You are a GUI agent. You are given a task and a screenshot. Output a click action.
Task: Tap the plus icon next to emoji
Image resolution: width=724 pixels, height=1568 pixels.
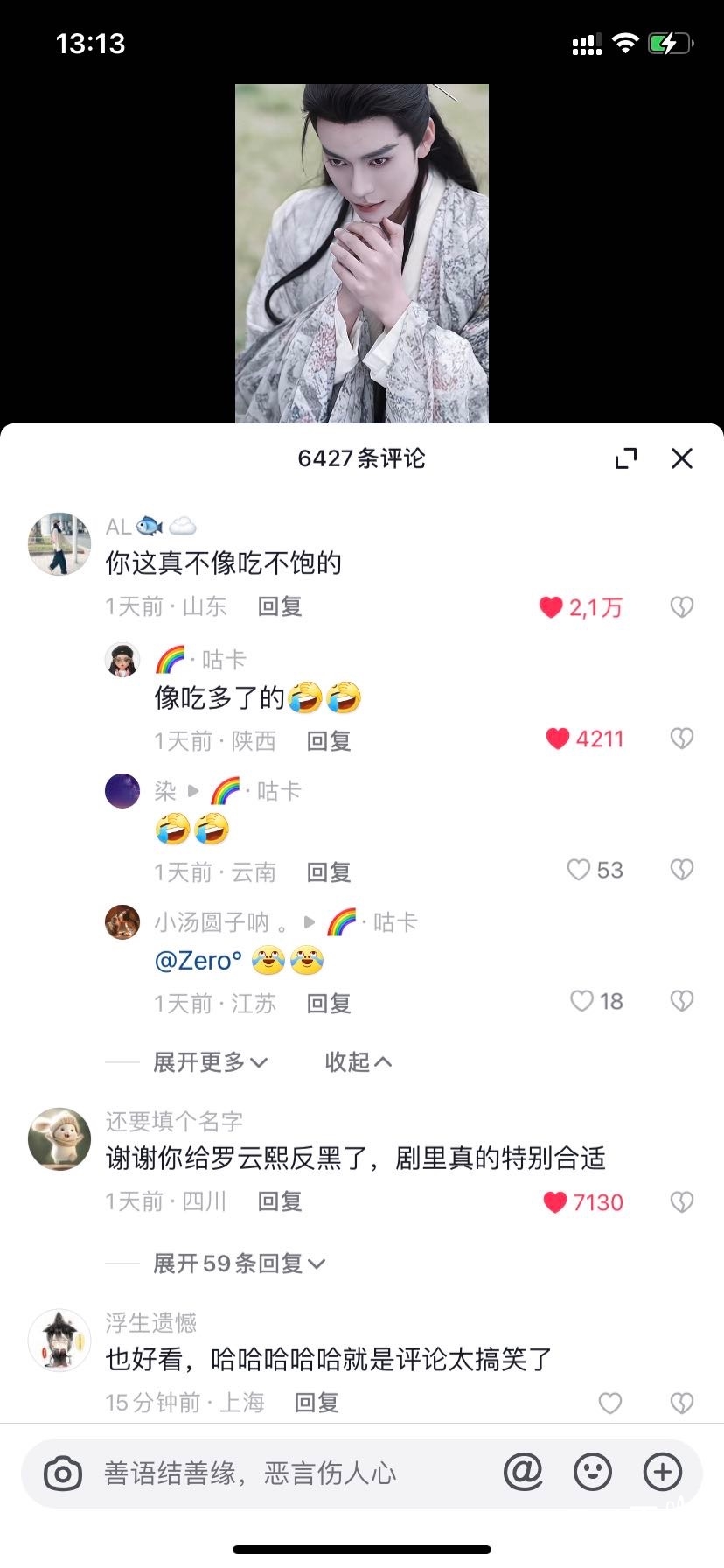pyautogui.click(x=663, y=1473)
